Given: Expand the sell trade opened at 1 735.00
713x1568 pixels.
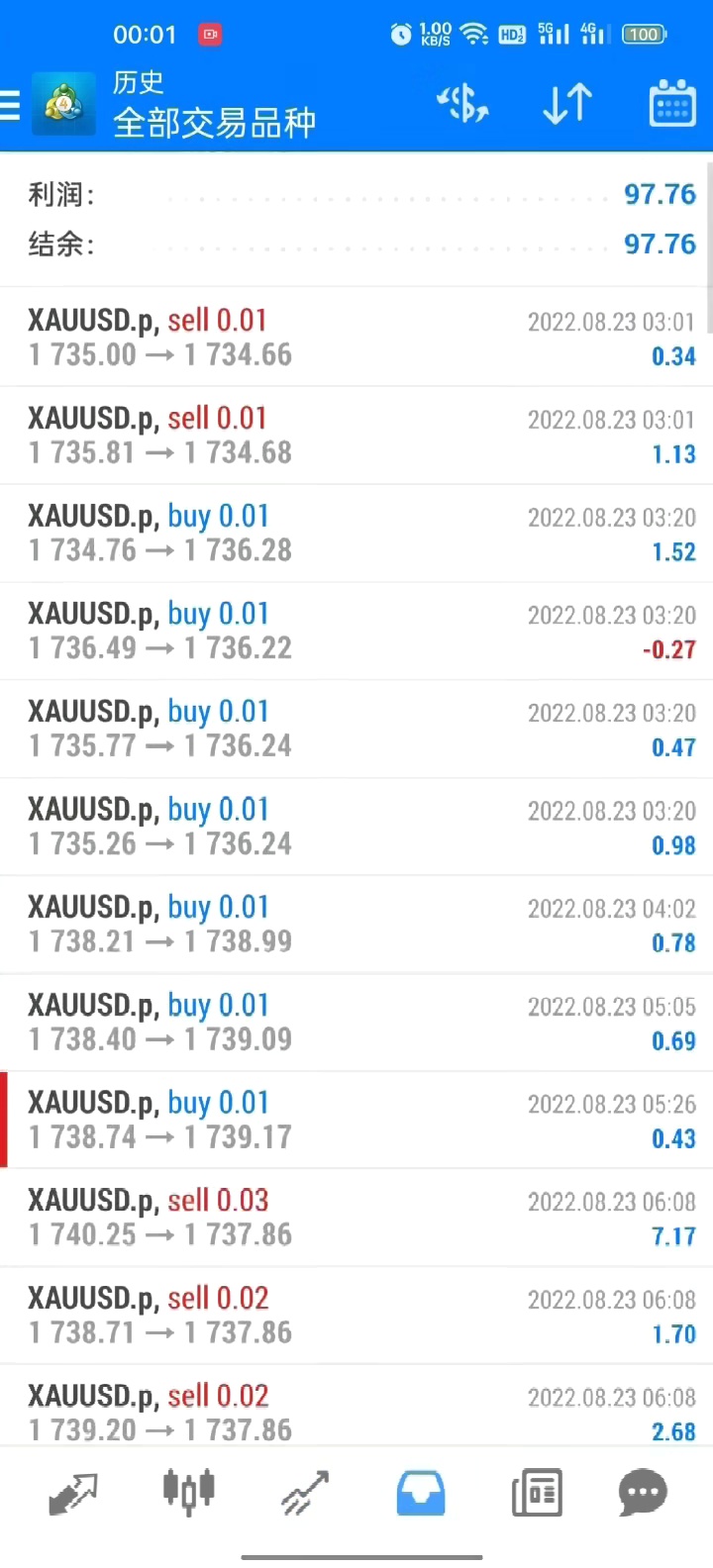Looking at the screenshot, I should 356,338.
